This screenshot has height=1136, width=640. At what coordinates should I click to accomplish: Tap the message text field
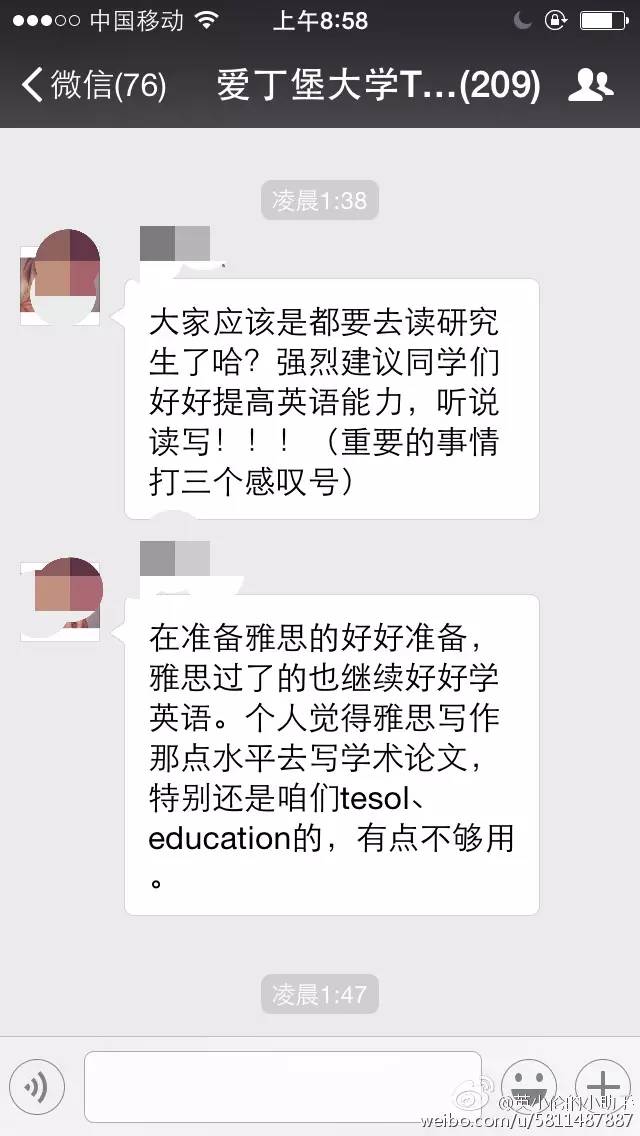[x=283, y=1086]
